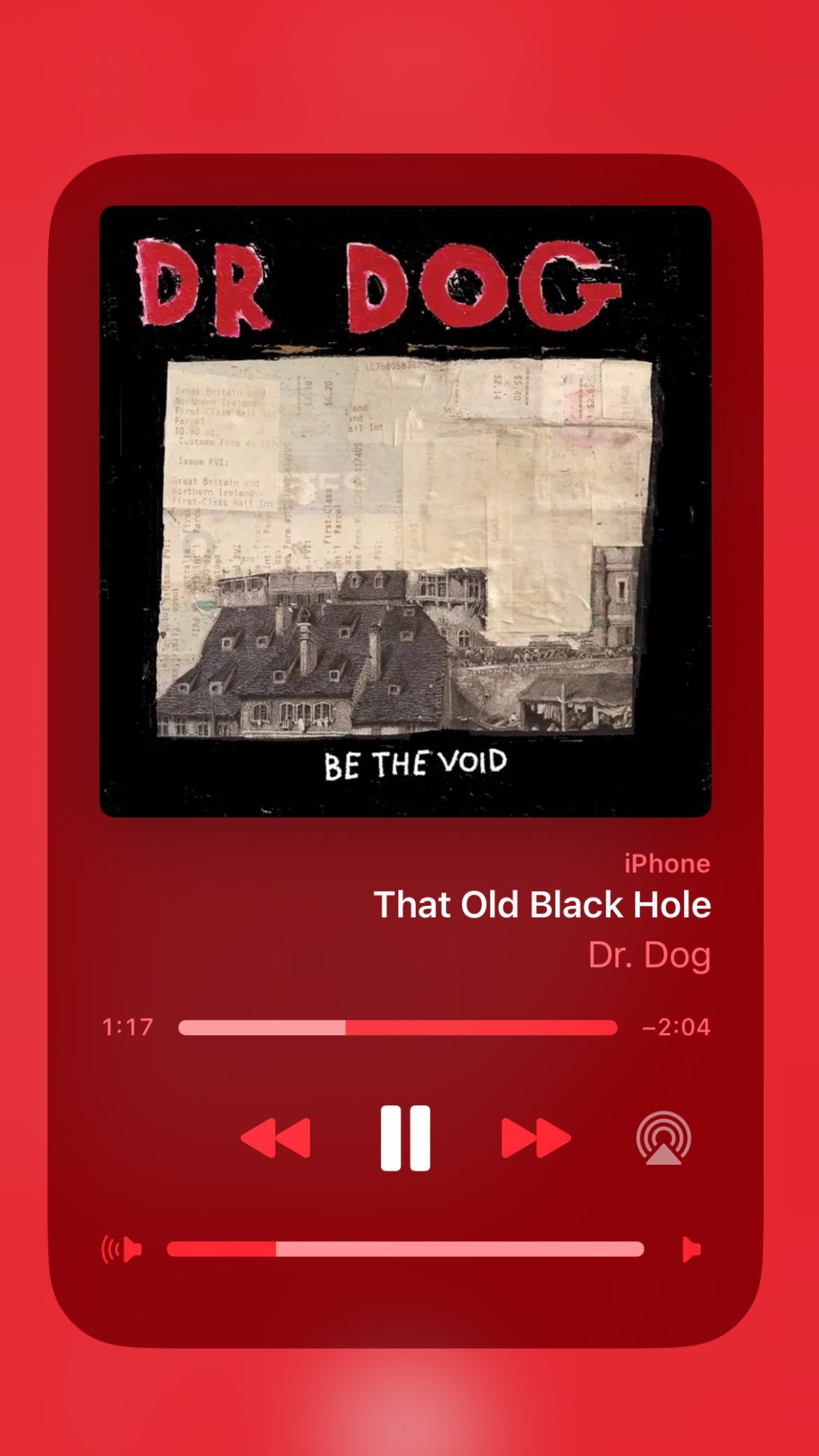This screenshot has width=819, height=1456.
Task: Skip forward to the next track
Action: tap(536, 1138)
